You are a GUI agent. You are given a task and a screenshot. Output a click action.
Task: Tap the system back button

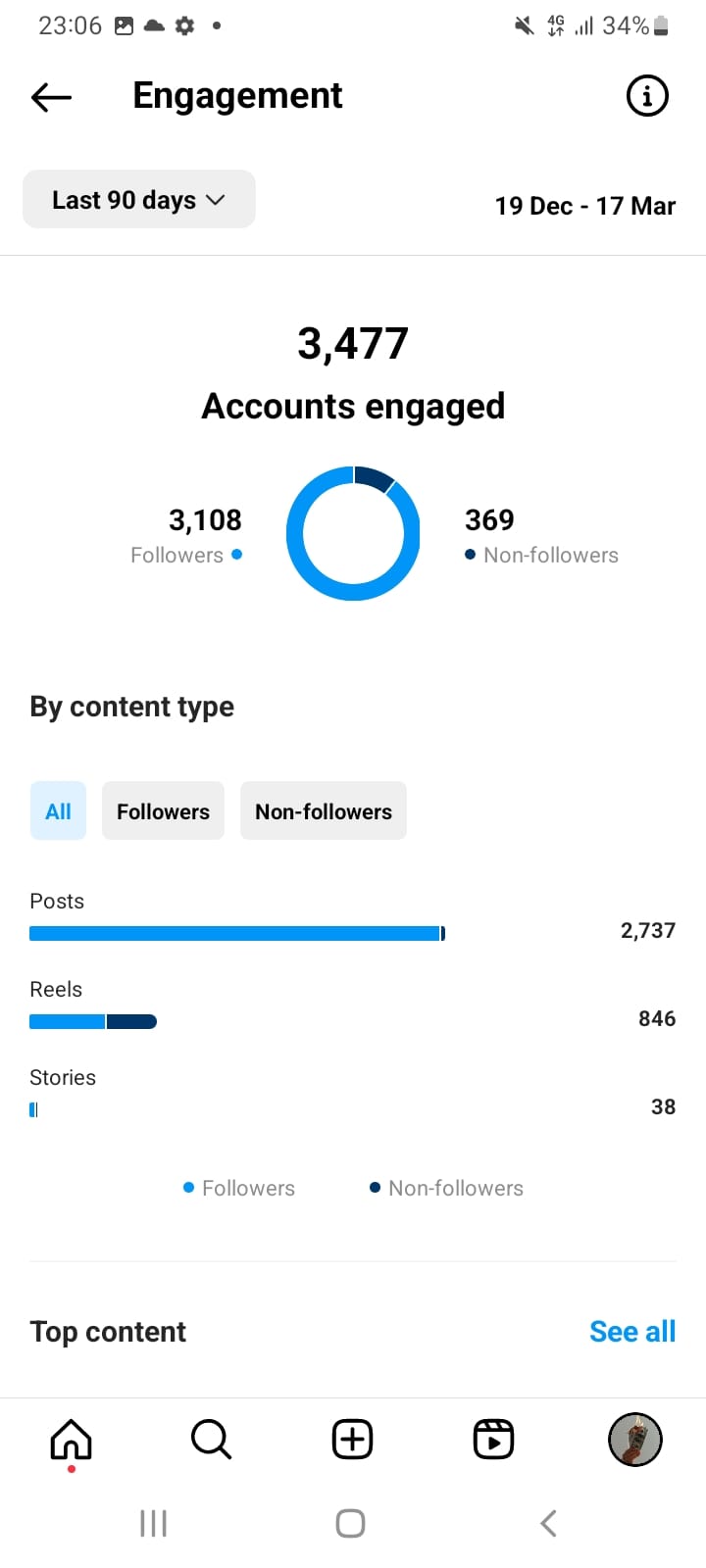(549, 1524)
